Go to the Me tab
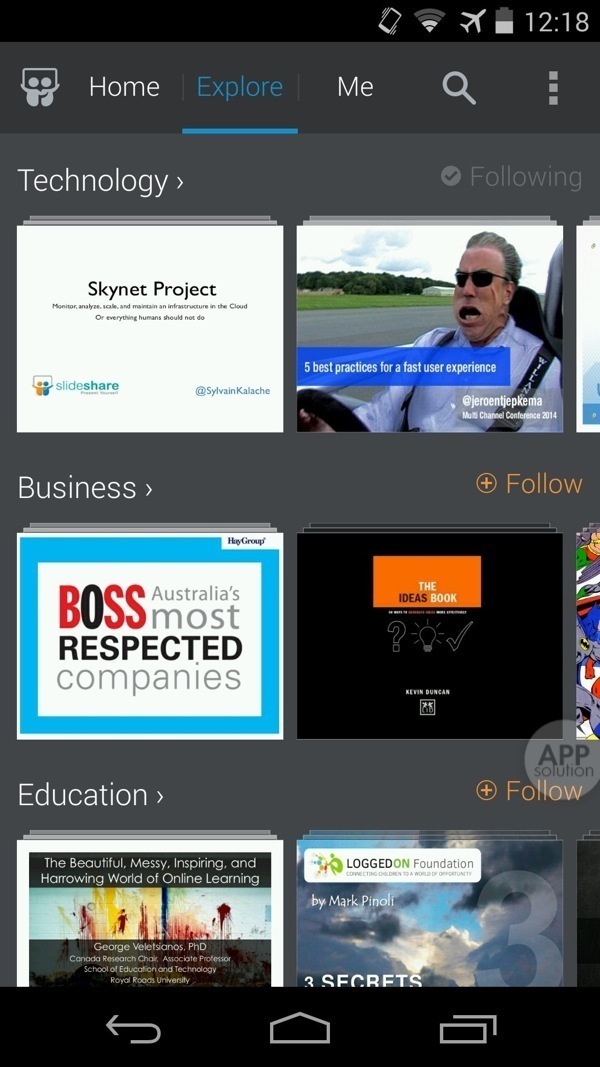600x1067 pixels. click(x=355, y=88)
